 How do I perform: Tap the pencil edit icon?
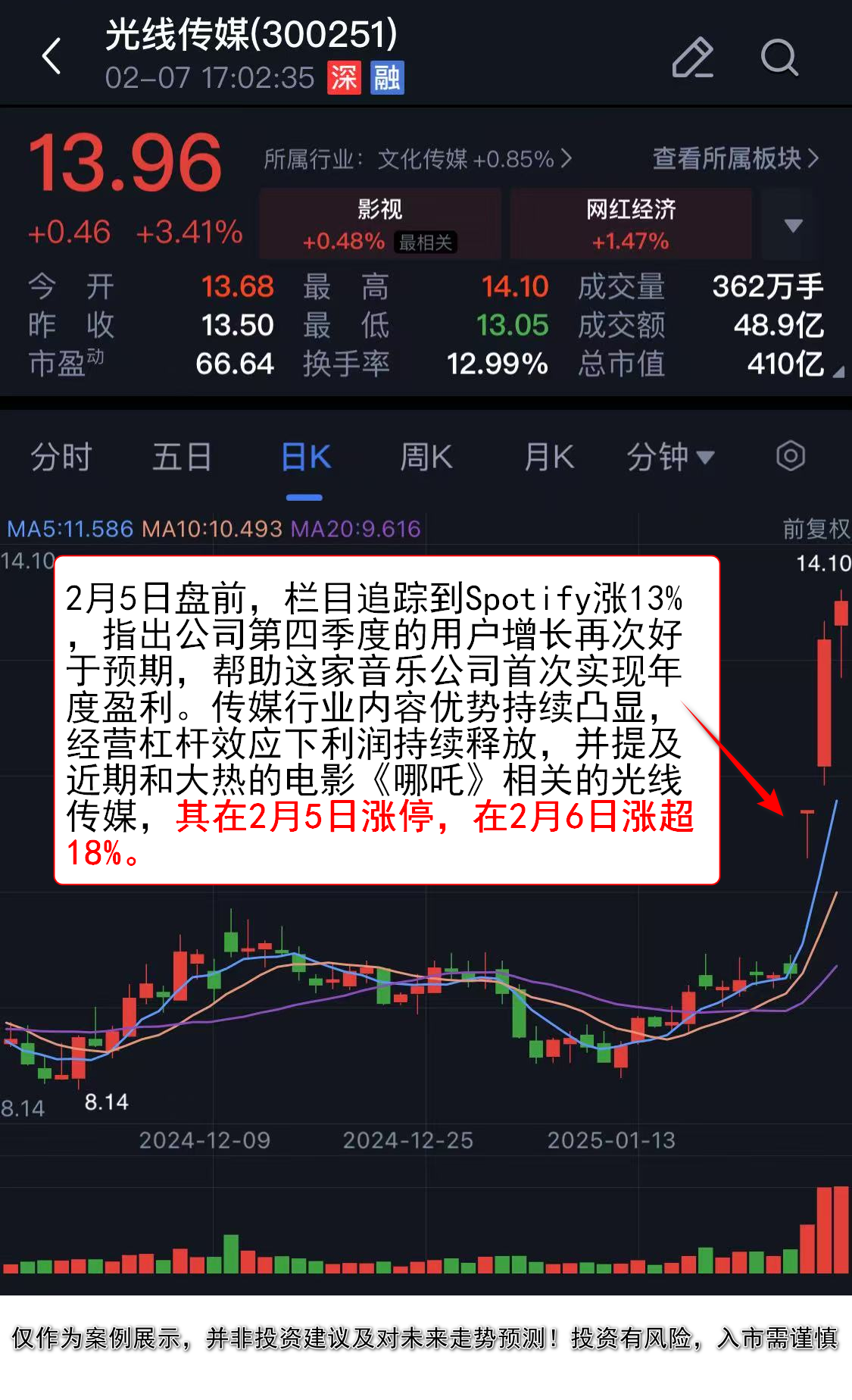[x=692, y=57]
